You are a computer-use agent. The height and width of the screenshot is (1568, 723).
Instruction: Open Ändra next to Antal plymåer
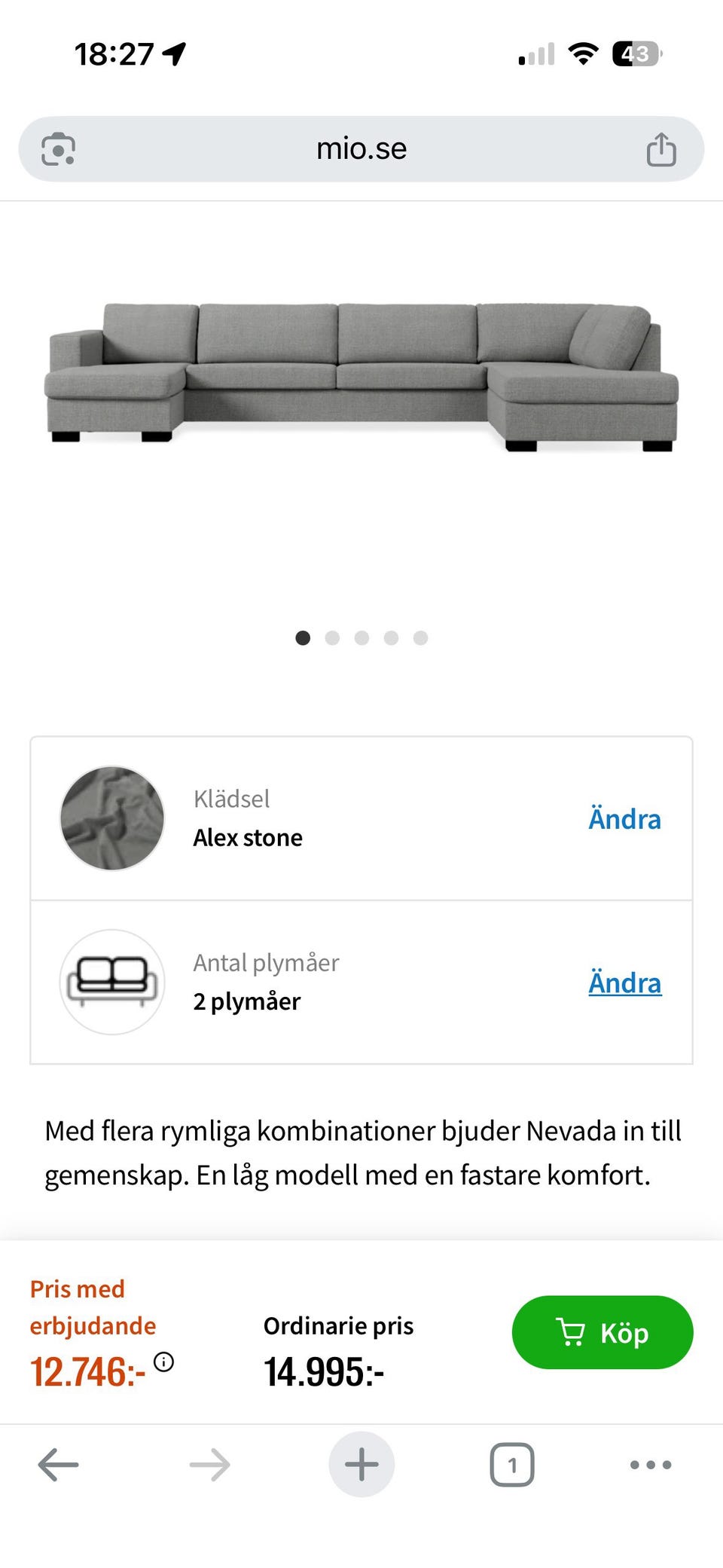(x=624, y=983)
